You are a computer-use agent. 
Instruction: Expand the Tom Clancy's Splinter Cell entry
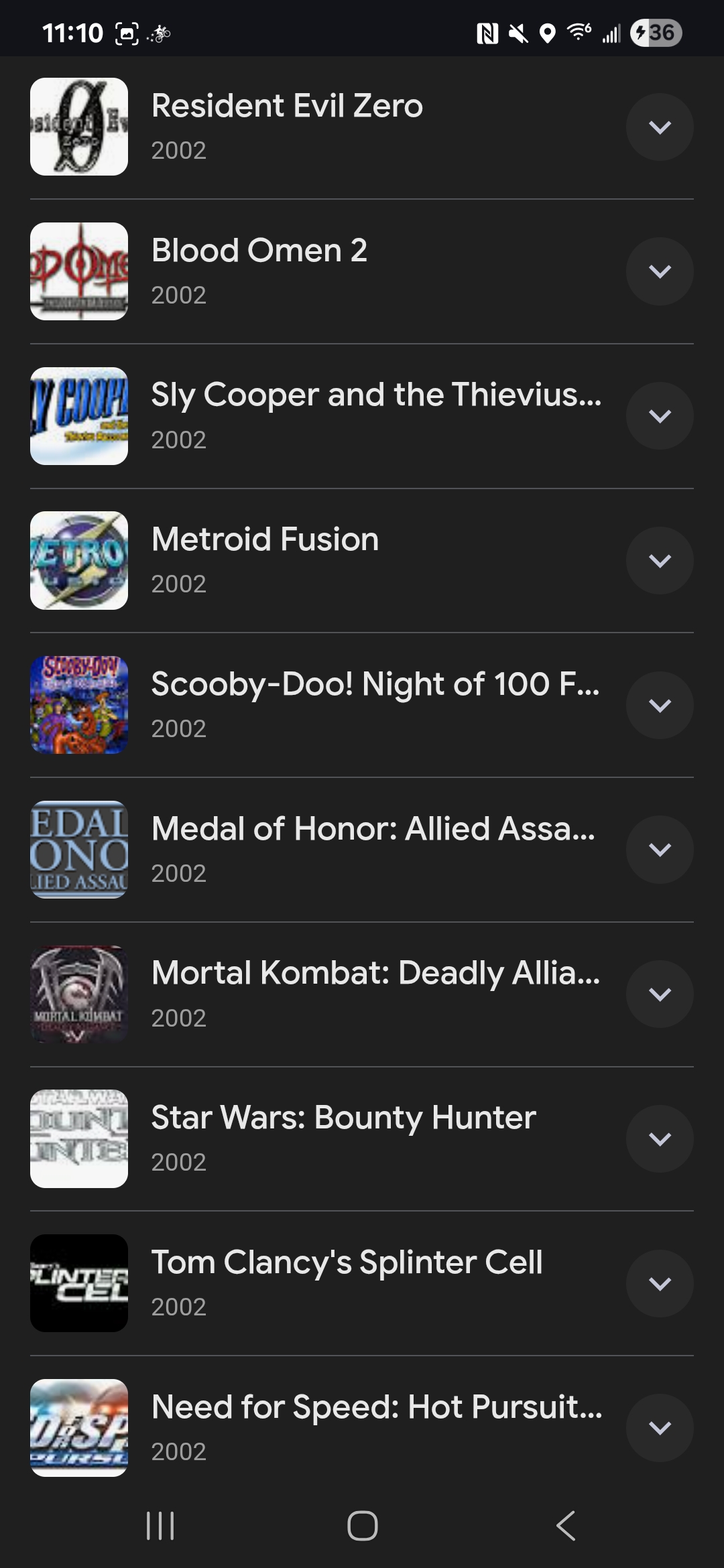(660, 1284)
